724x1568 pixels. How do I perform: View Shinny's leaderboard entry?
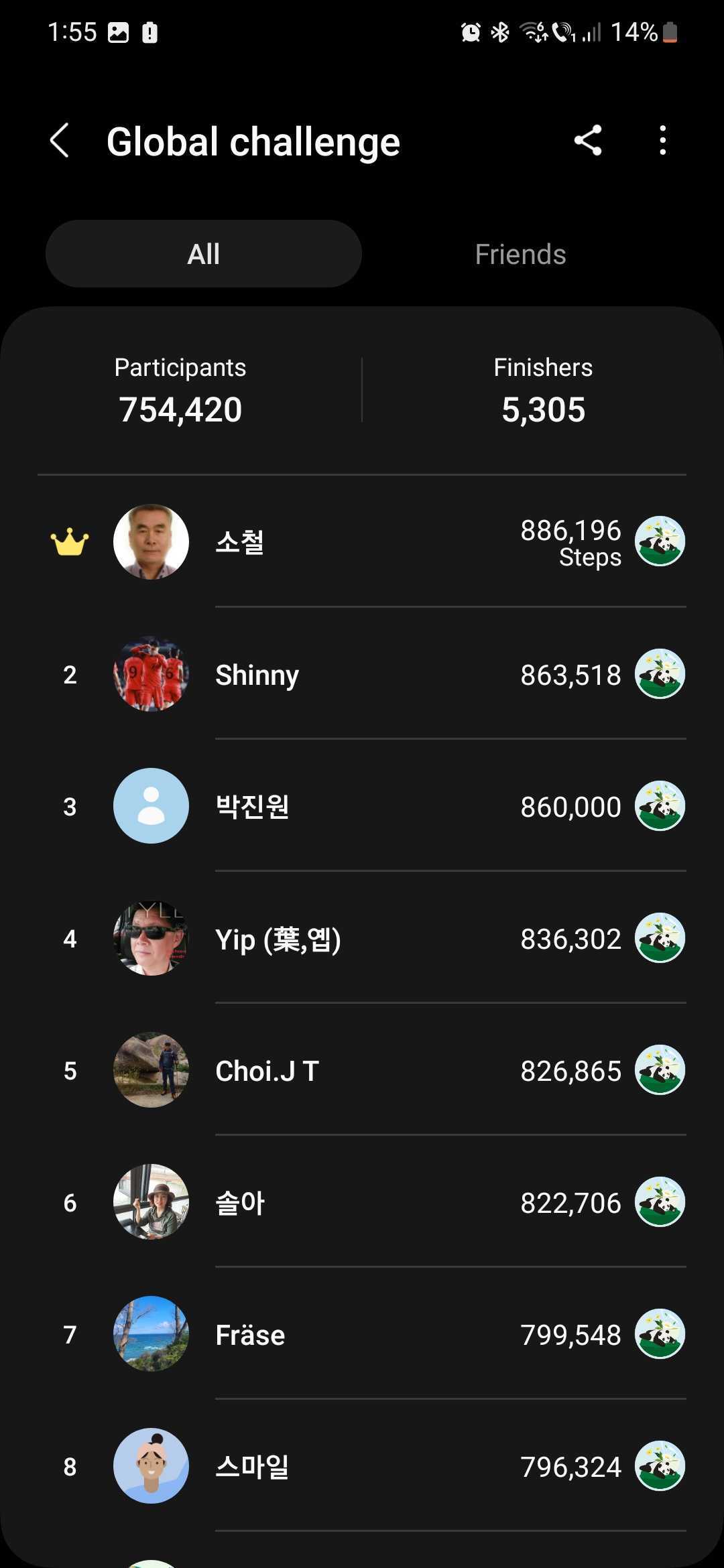click(x=362, y=674)
